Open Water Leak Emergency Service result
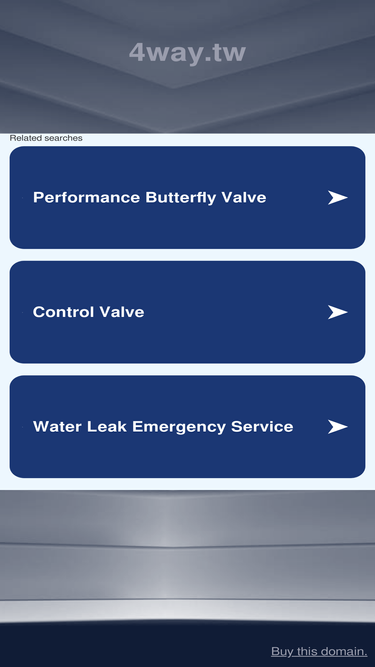The height and width of the screenshot is (667, 375). coord(187,426)
